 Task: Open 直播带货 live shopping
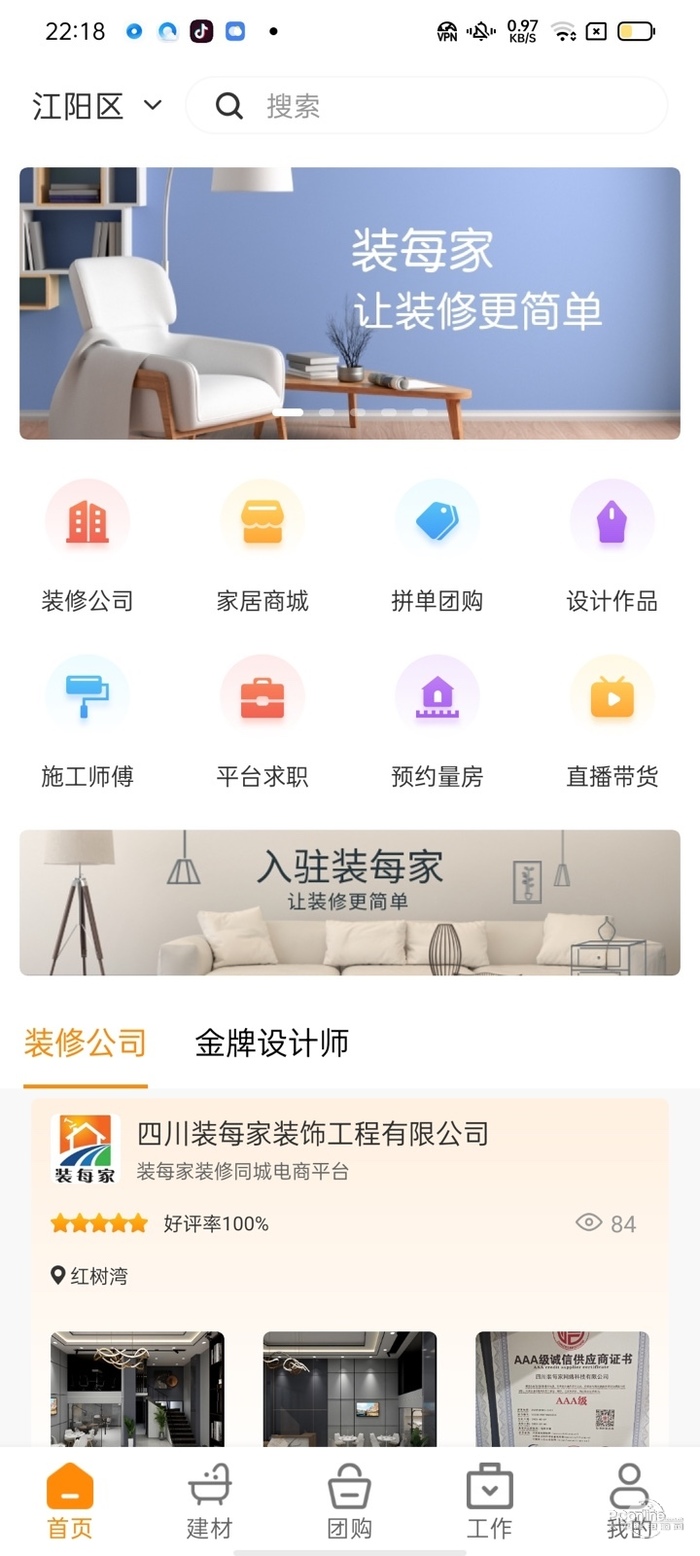(612, 721)
